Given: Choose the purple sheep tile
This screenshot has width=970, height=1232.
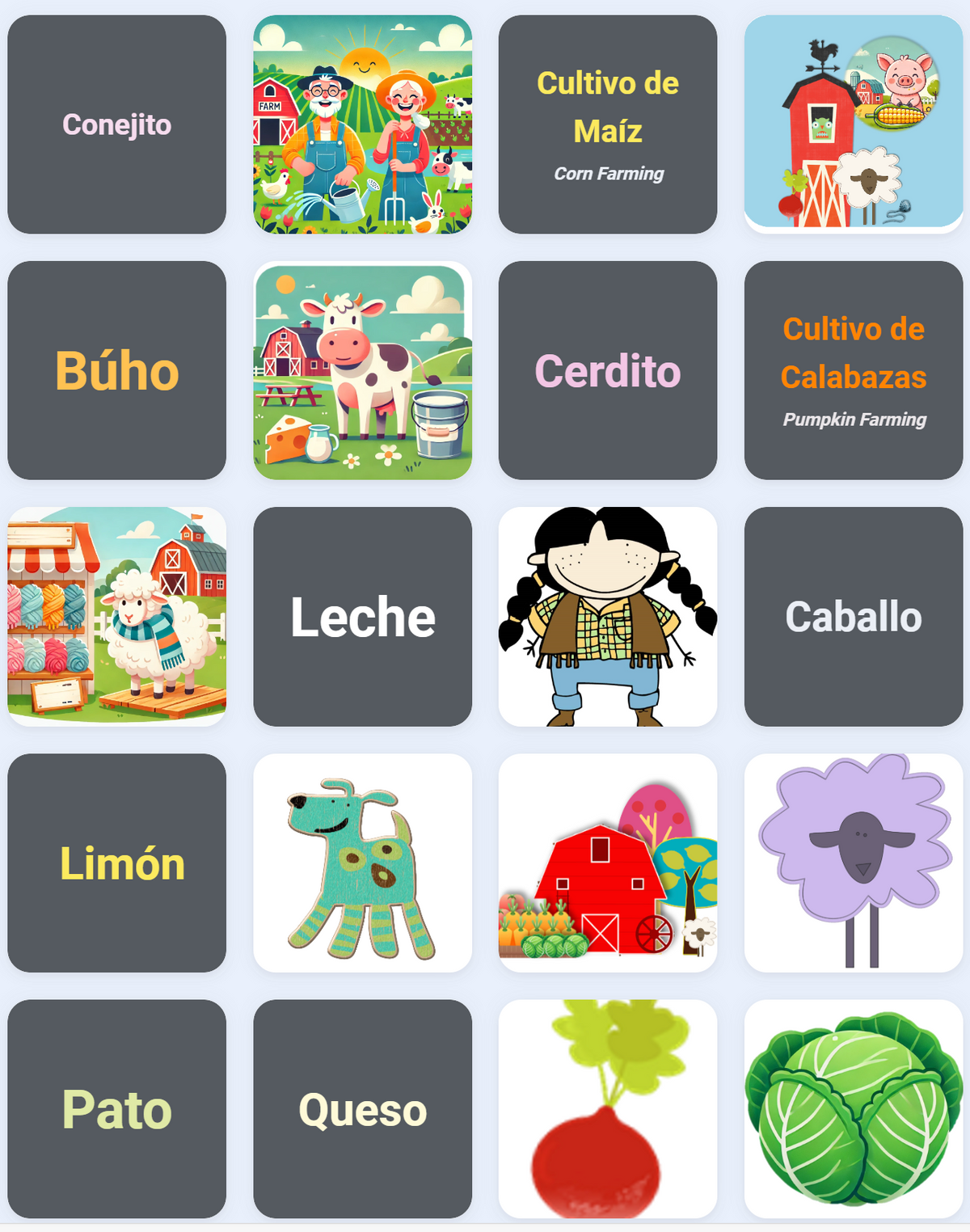Looking at the screenshot, I should click(853, 863).
